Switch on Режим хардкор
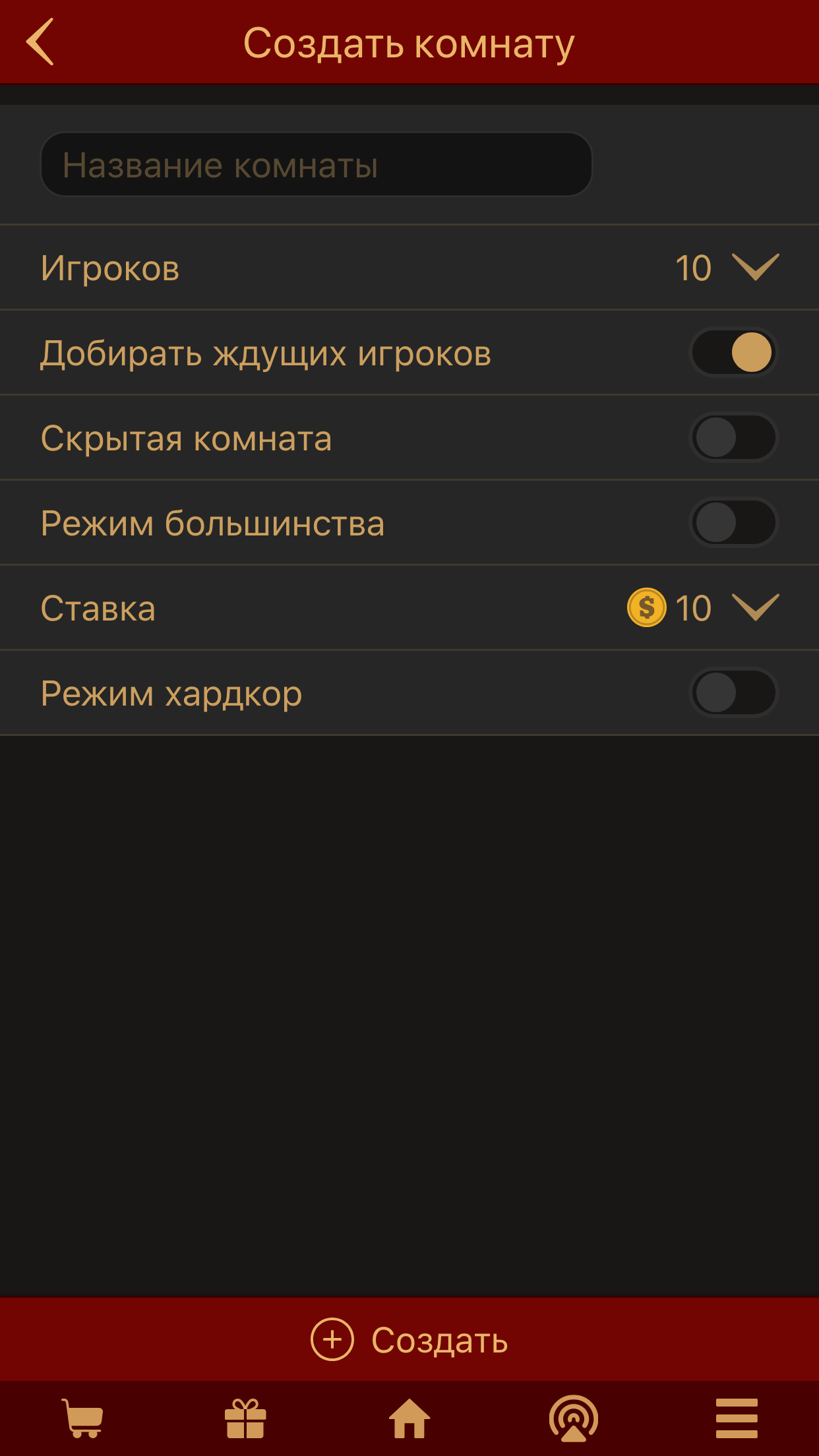This screenshot has height=1456, width=819. [x=733, y=693]
